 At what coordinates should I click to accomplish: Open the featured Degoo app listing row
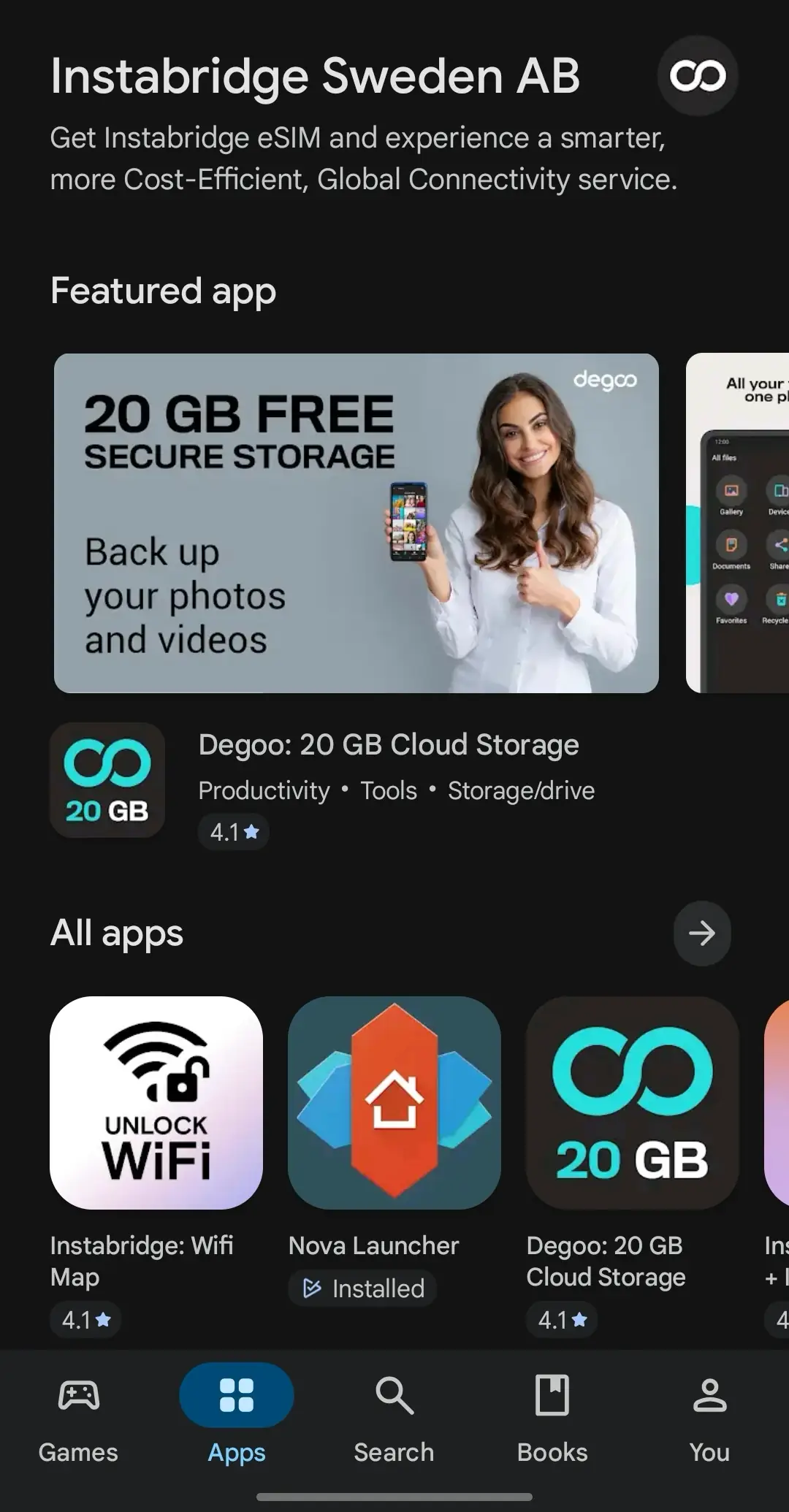pyautogui.click(x=387, y=781)
